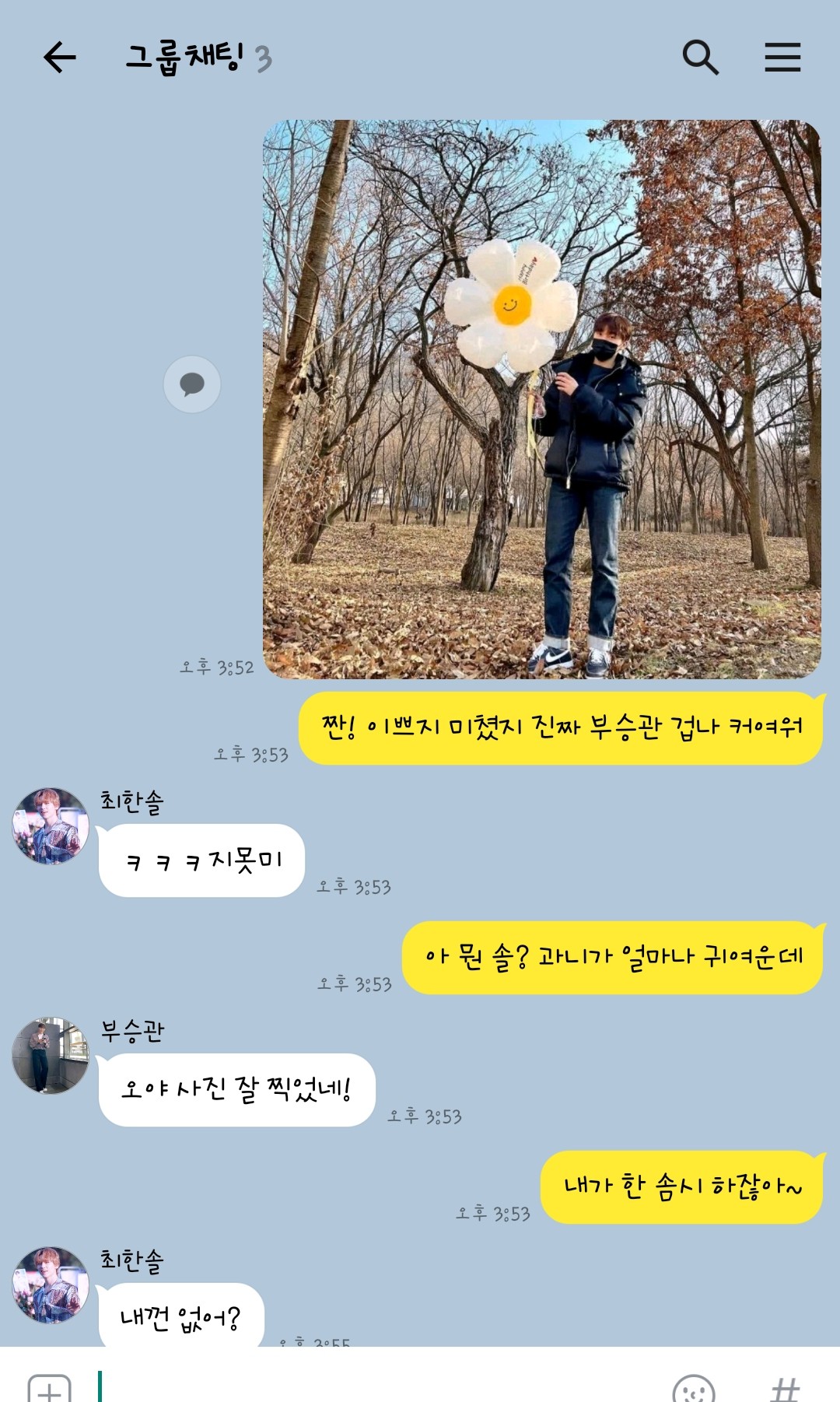The image size is (840, 1402).
Task: Go back from the group chat
Action: tap(59, 58)
